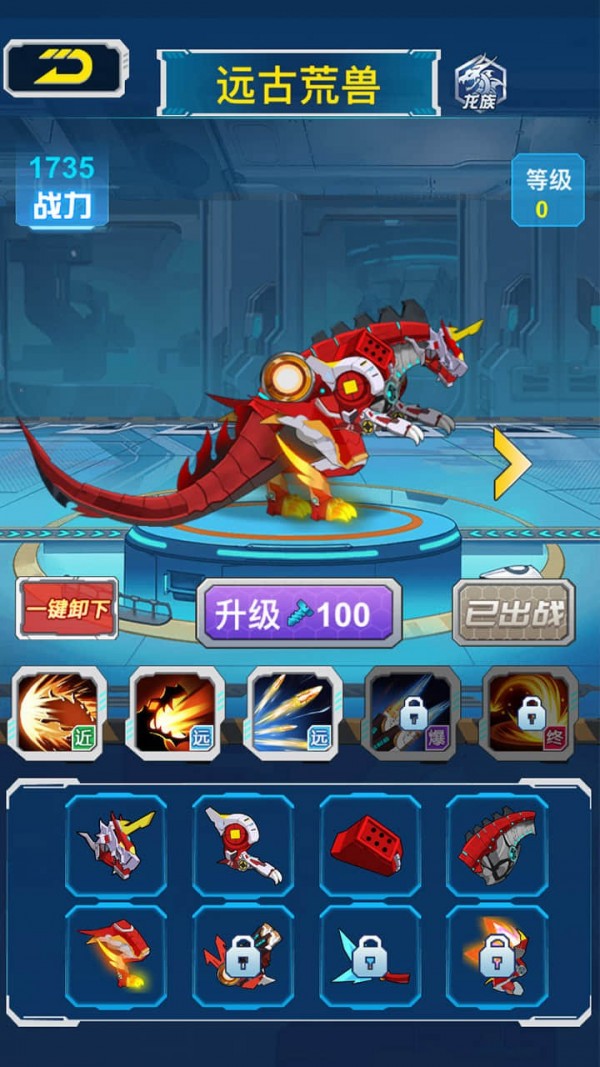The height and width of the screenshot is (1067, 600).
Task: Select the white claw arm part
Action: pos(243,845)
